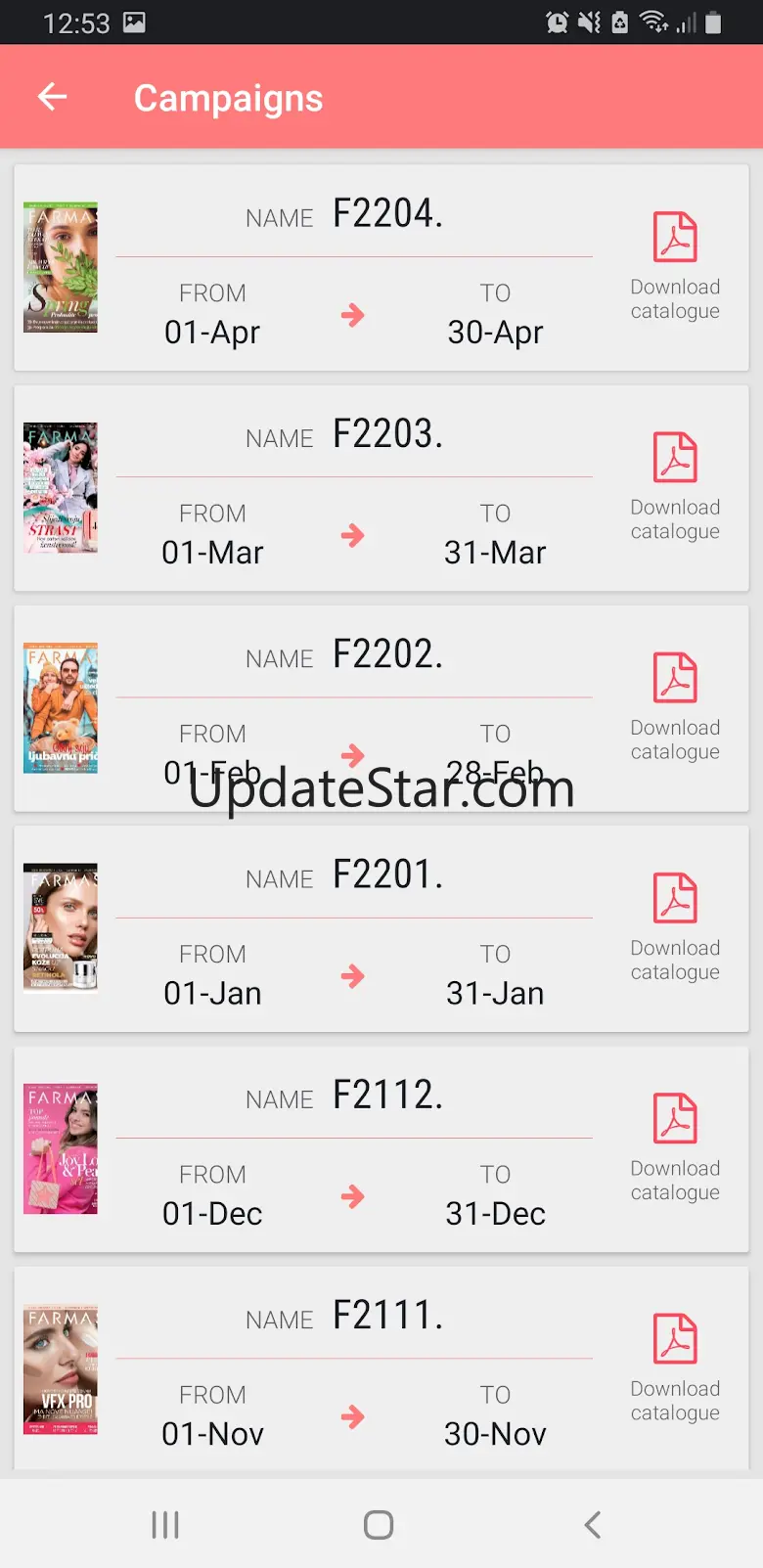Select the F2201 catalogue cover

61,927
